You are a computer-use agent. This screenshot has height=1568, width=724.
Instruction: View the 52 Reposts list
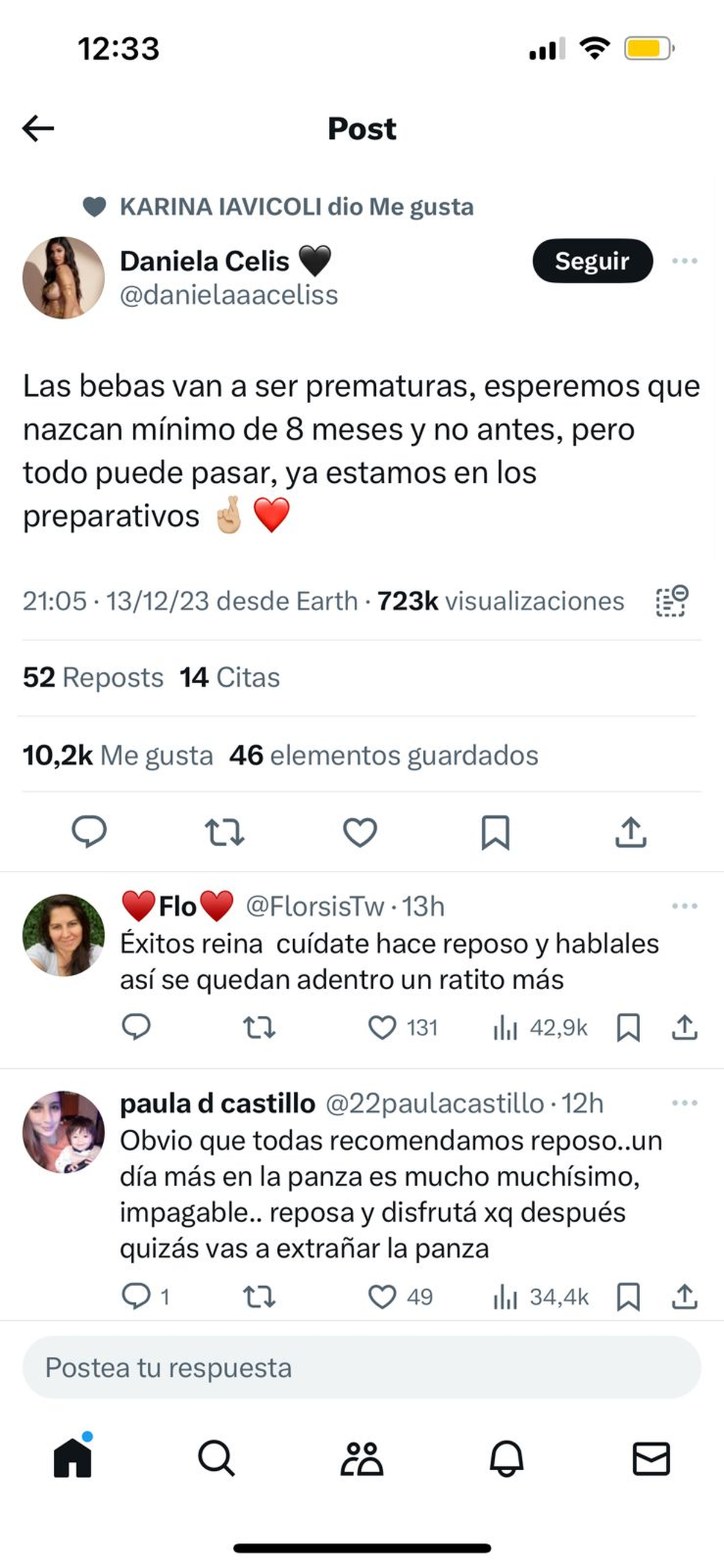tap(93, 678)
